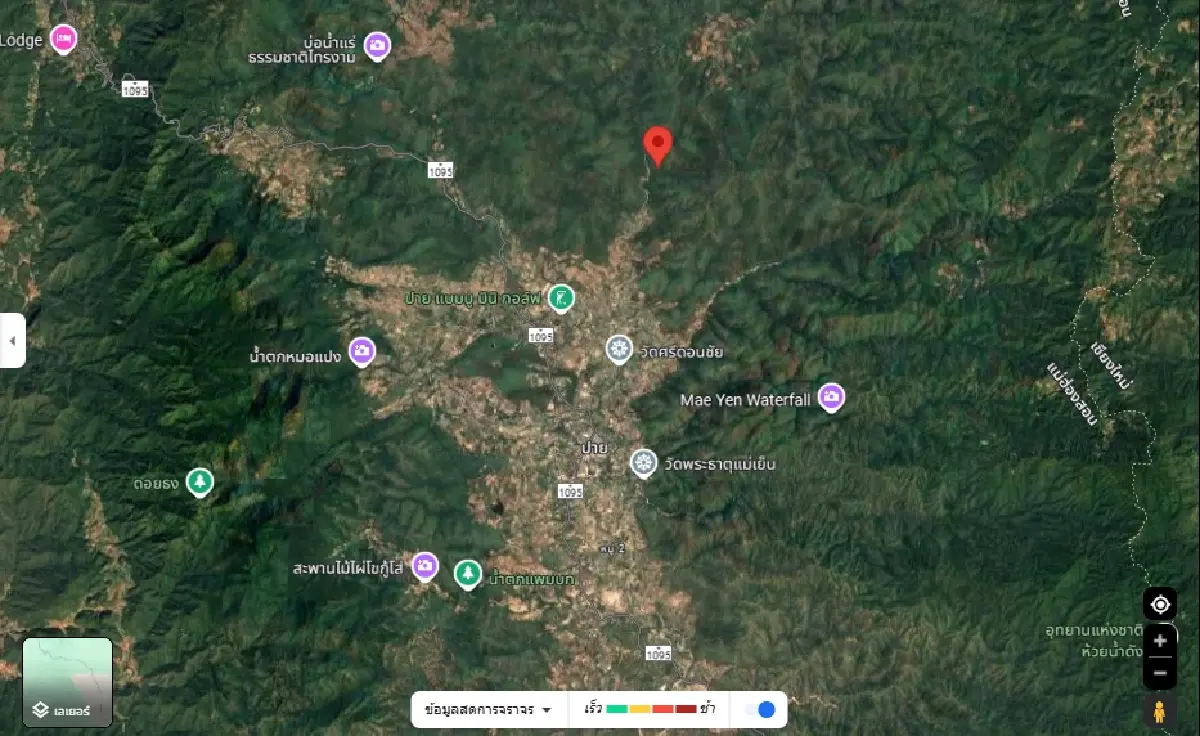Viewport: 1200px width, 736px height.
Task: Open the วัดพระธาตุแม่เย็น temple marker
Action: coord(644,463)
